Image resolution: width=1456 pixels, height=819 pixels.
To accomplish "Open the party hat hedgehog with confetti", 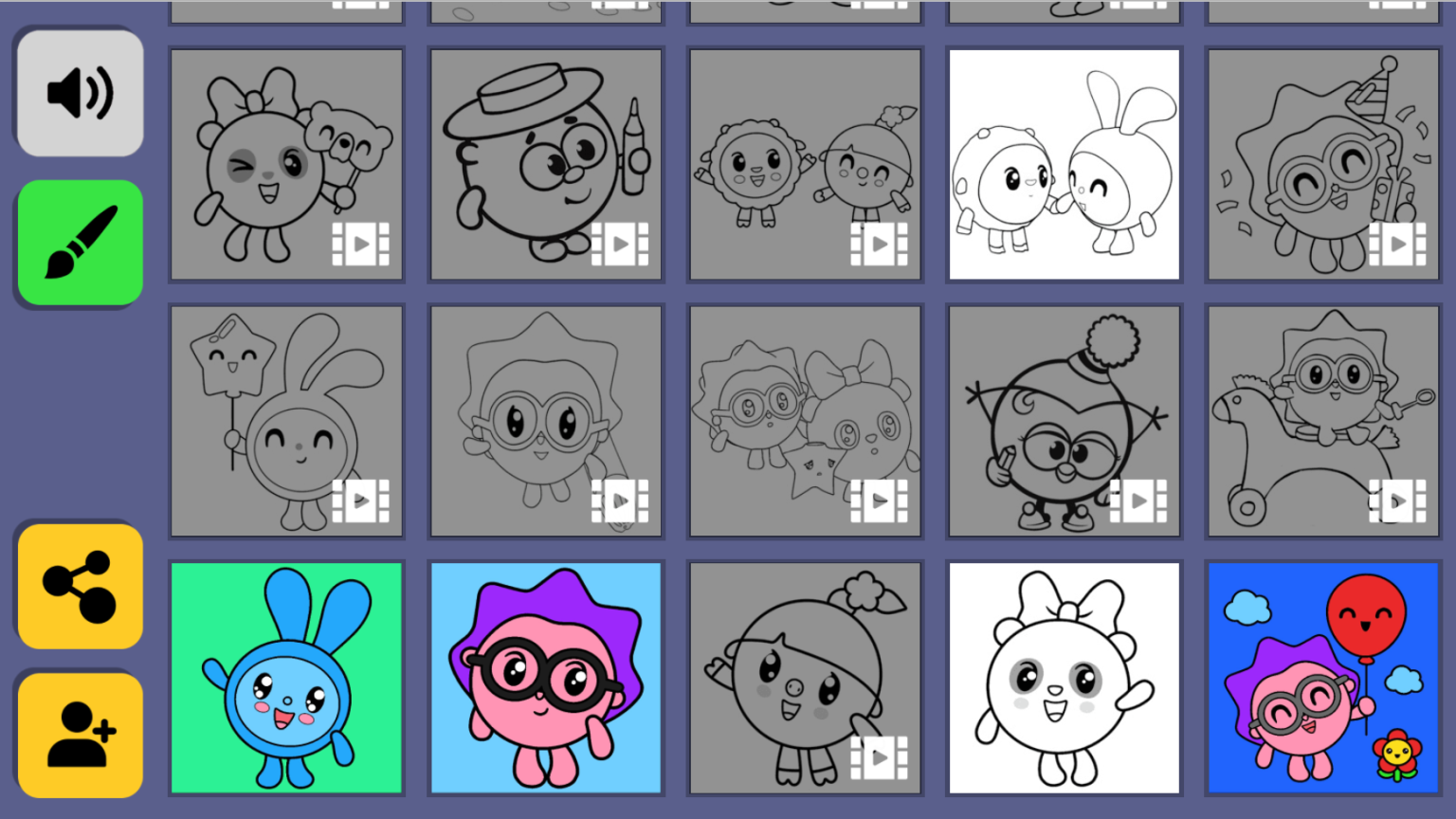I will coord(1323,165).
